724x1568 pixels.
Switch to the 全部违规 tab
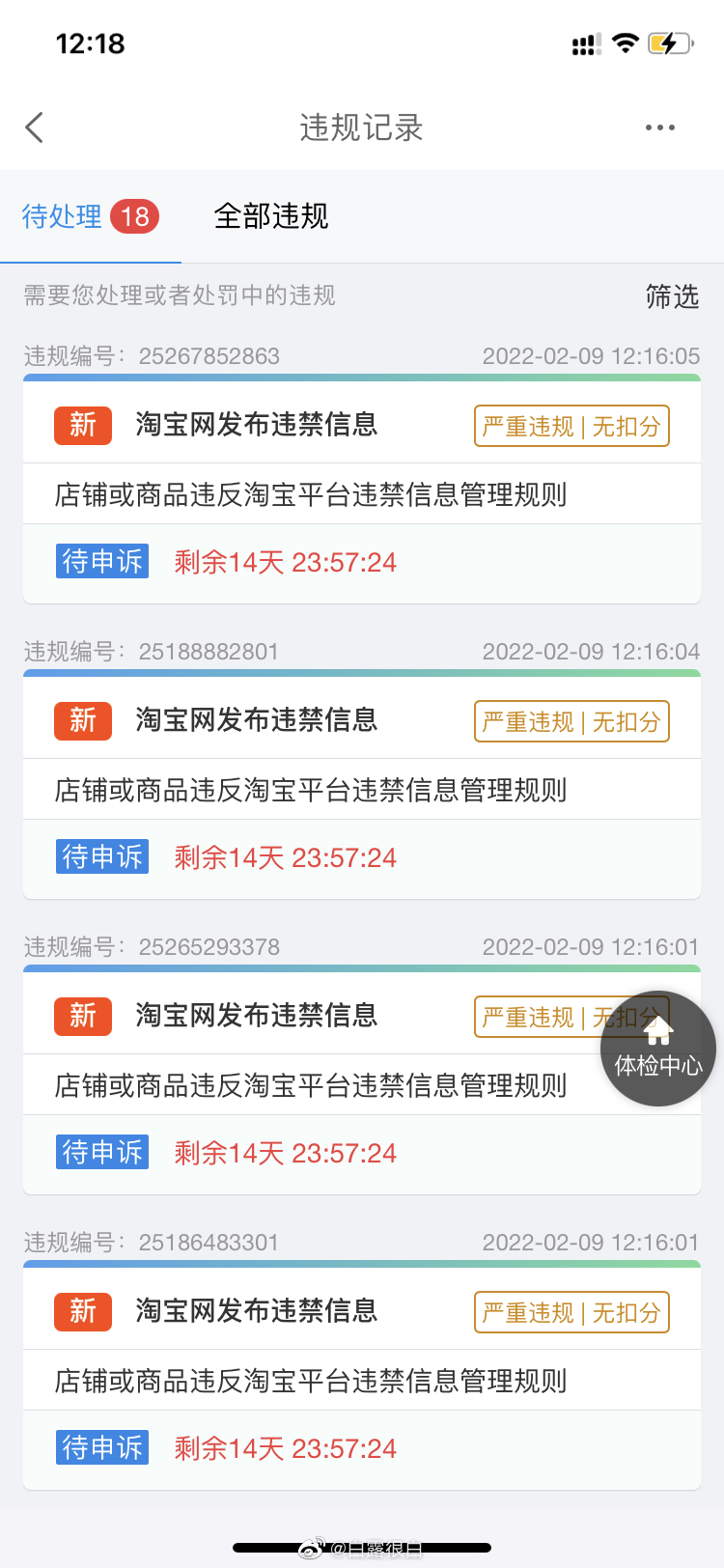271,216
